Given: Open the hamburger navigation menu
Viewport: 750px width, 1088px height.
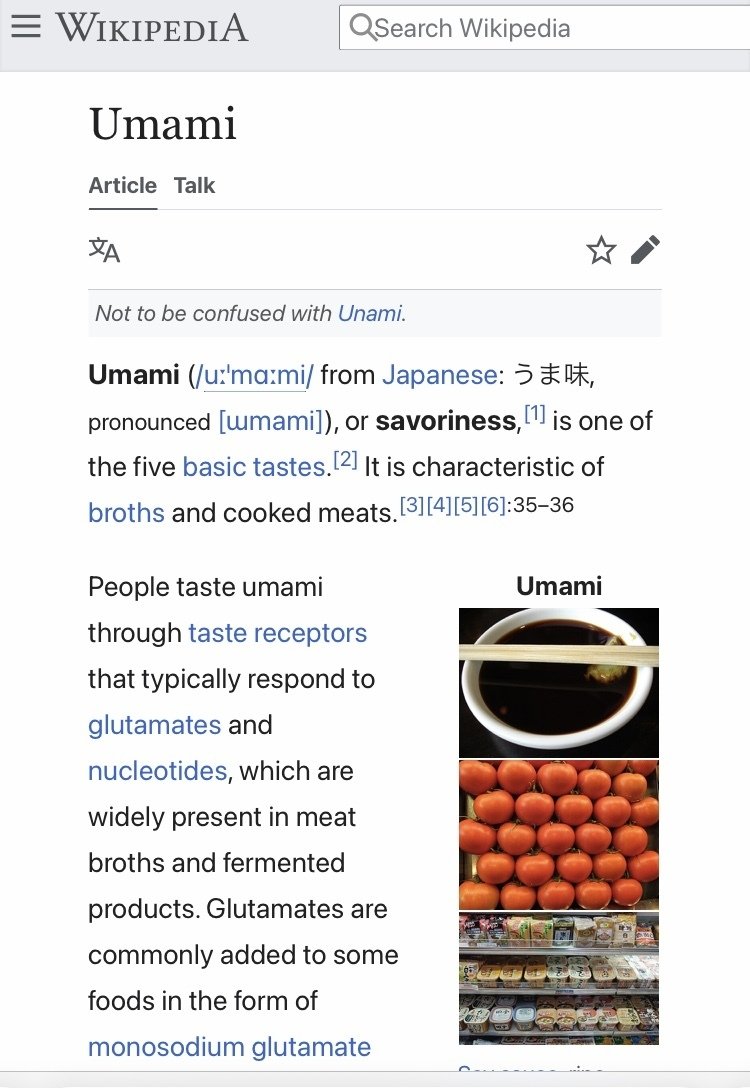Looking at the screenshot, I should tap(27, 27).
